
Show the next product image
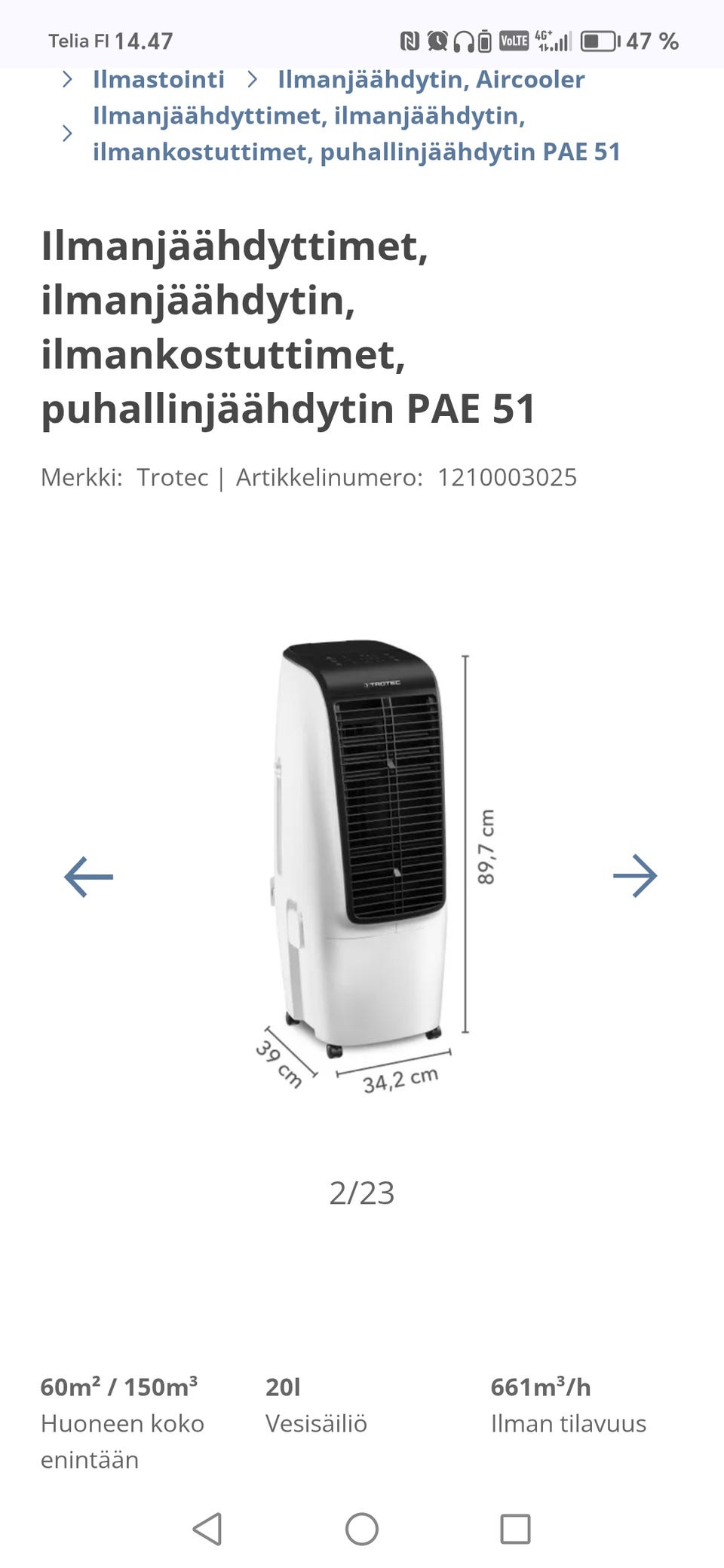click(x=635, y=876)
